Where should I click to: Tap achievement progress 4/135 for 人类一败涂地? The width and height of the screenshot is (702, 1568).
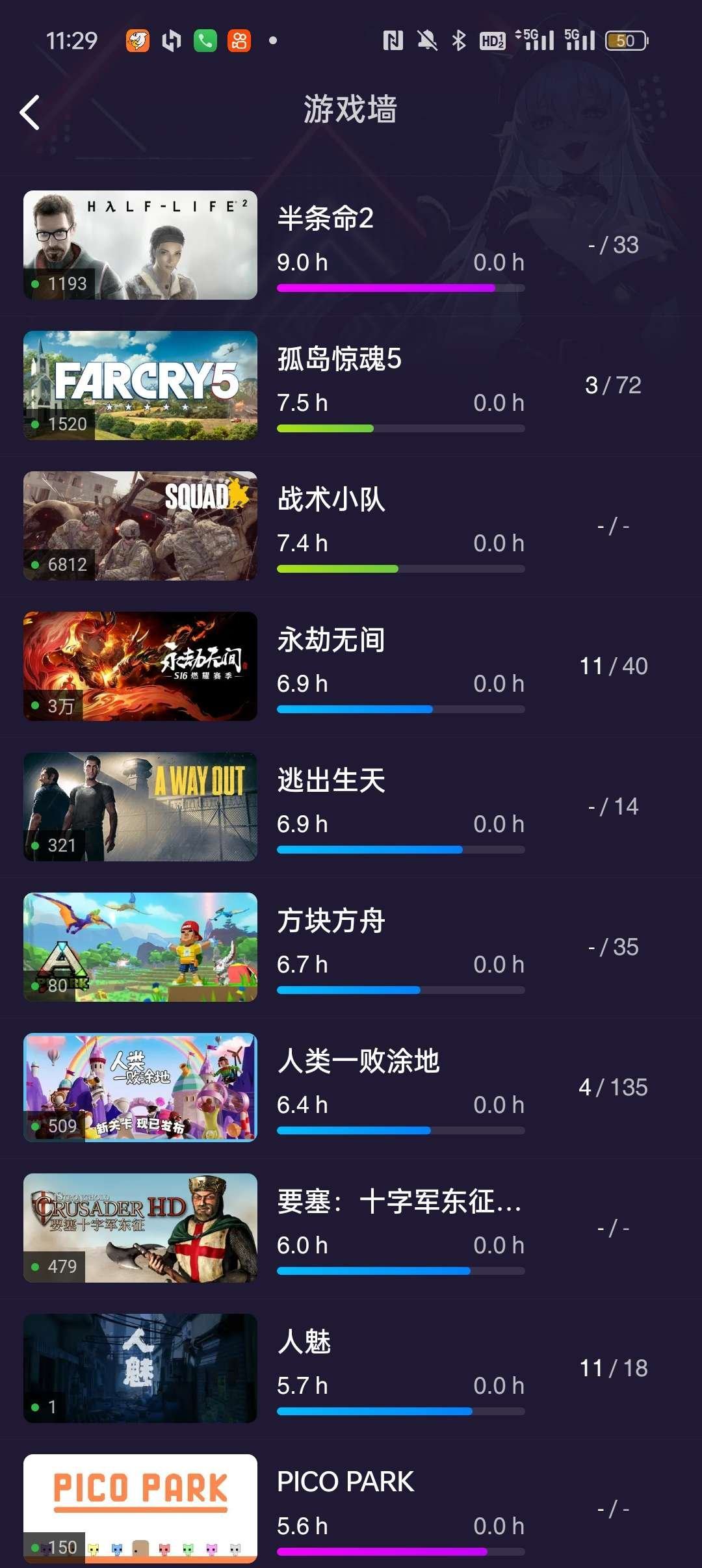tap(612, 1086)
